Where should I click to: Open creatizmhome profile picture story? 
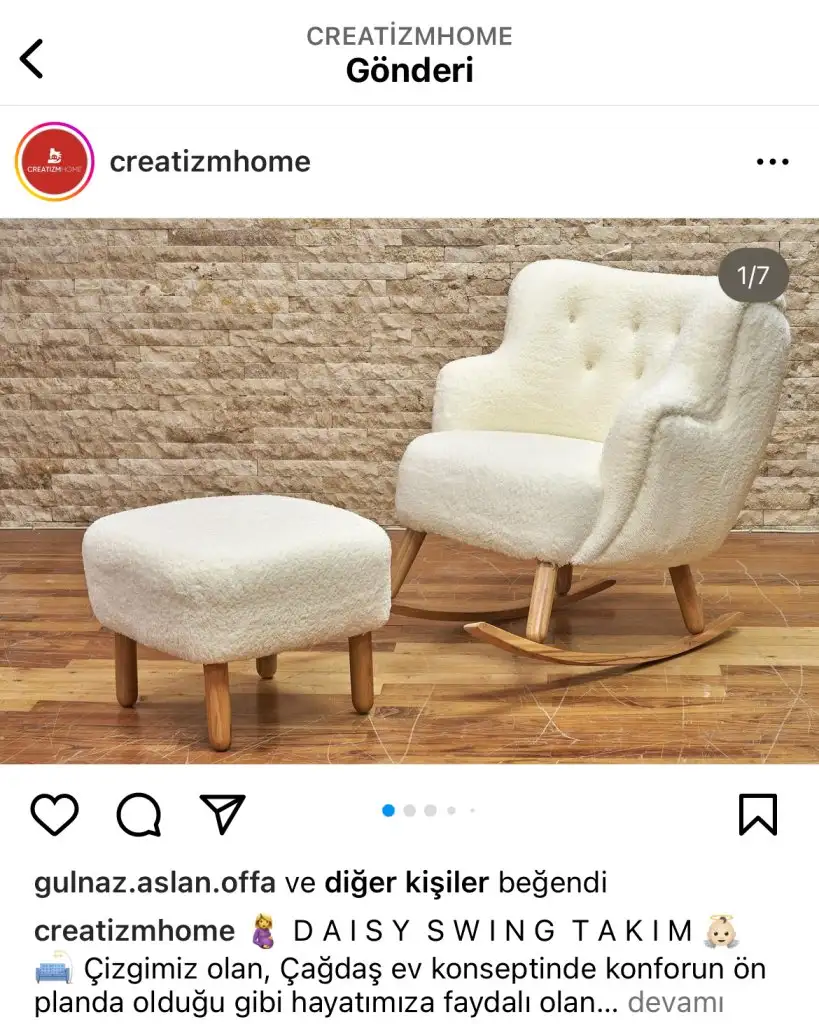(54, 162)
